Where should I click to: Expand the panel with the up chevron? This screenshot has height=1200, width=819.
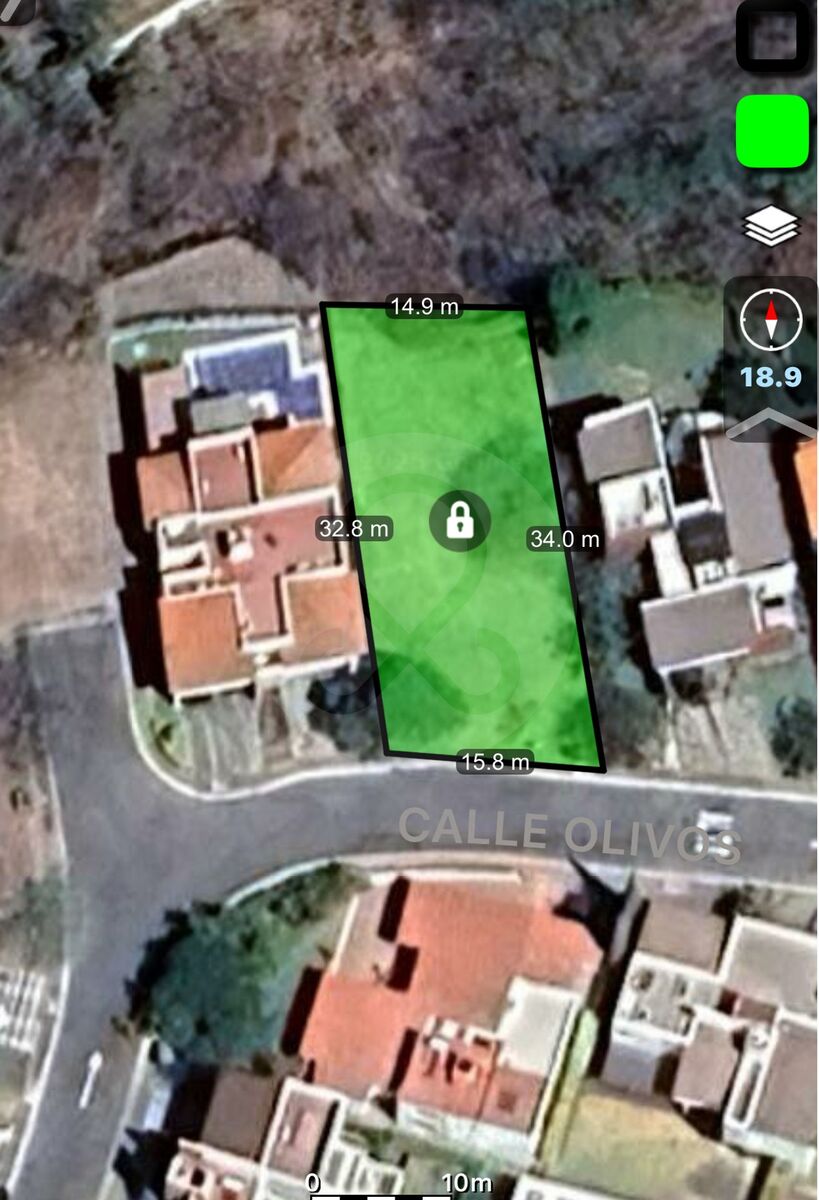771,425
